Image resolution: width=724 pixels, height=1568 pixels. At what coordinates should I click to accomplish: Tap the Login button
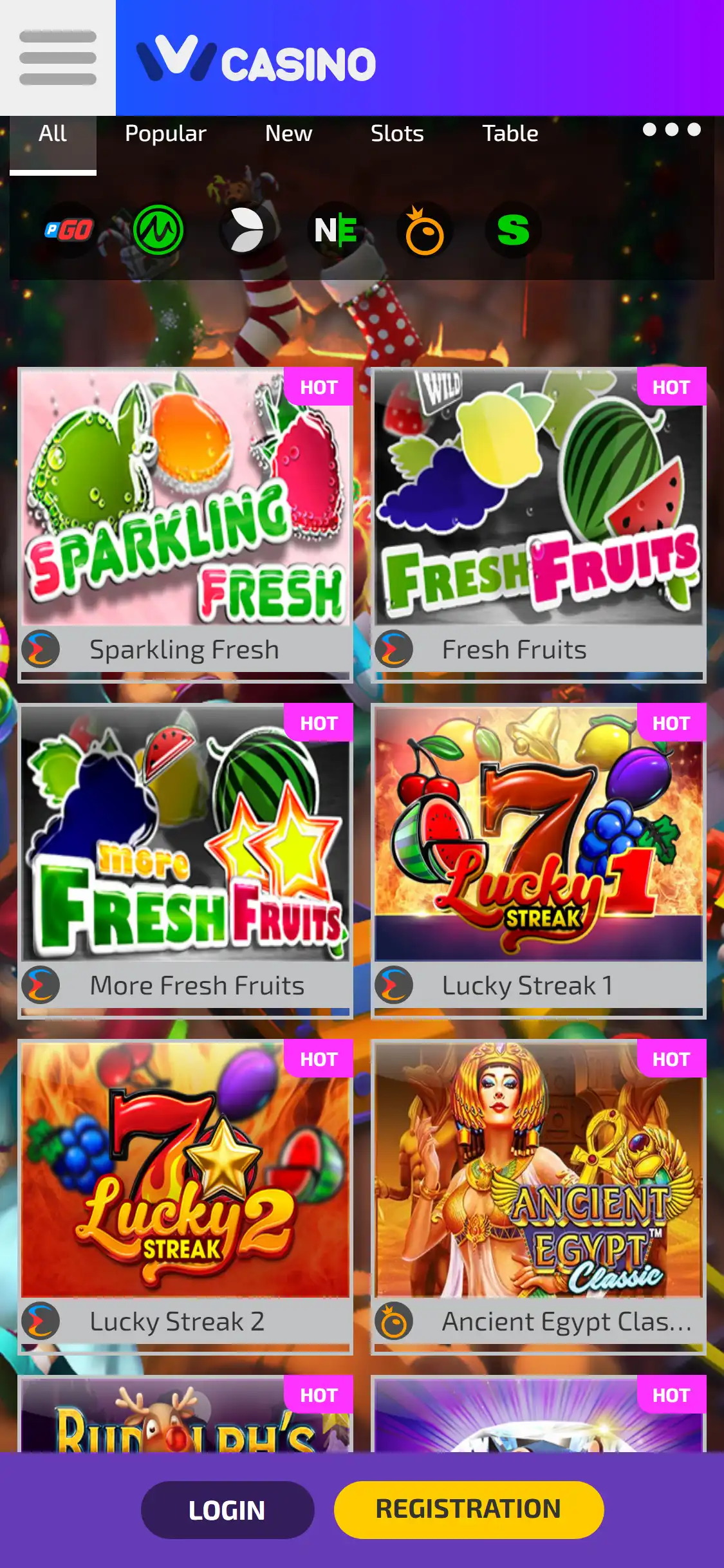[227, 1510]
